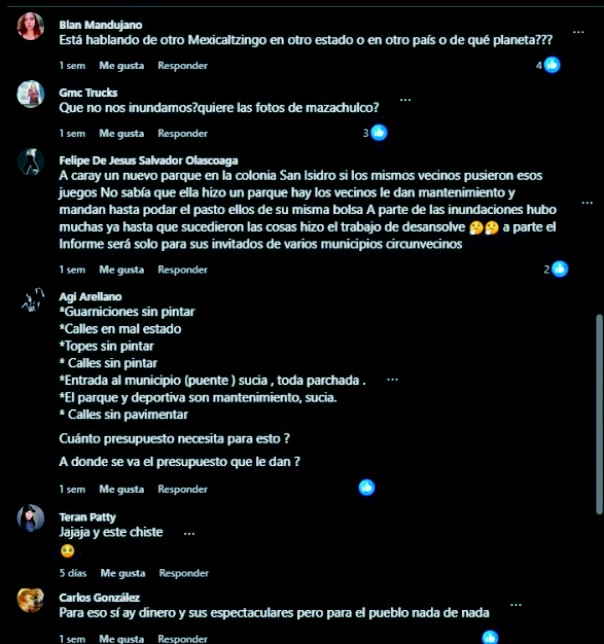Like Teran Patty's comment
The height and width of the screenshot is (644, 604).
coord(121,574)
